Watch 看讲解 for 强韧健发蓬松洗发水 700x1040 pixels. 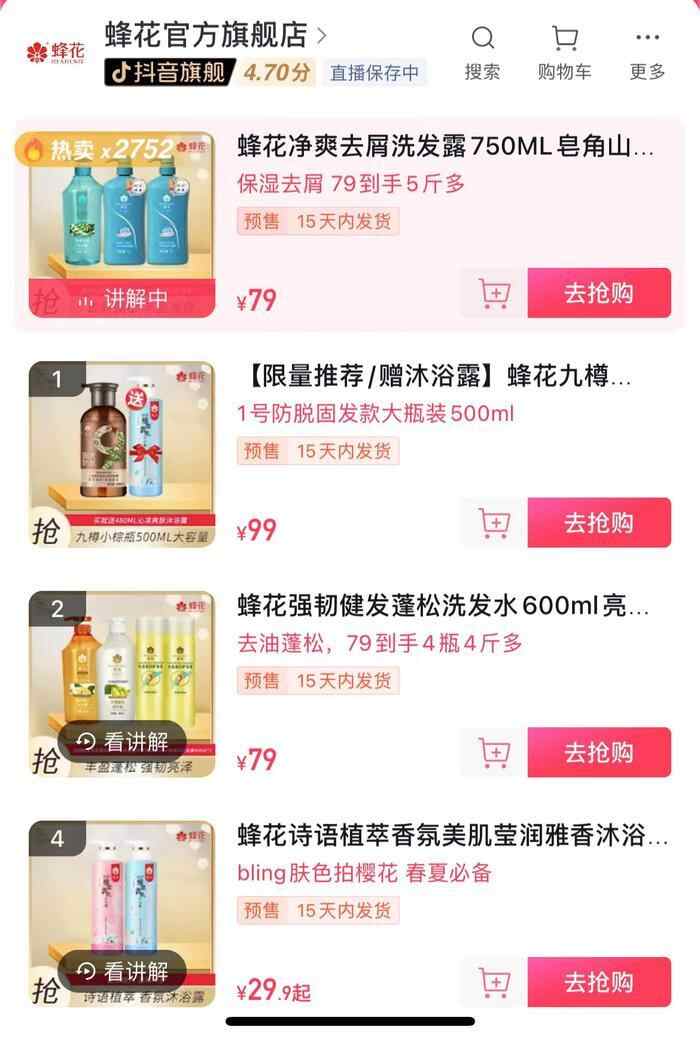click(x=123, y=742)
